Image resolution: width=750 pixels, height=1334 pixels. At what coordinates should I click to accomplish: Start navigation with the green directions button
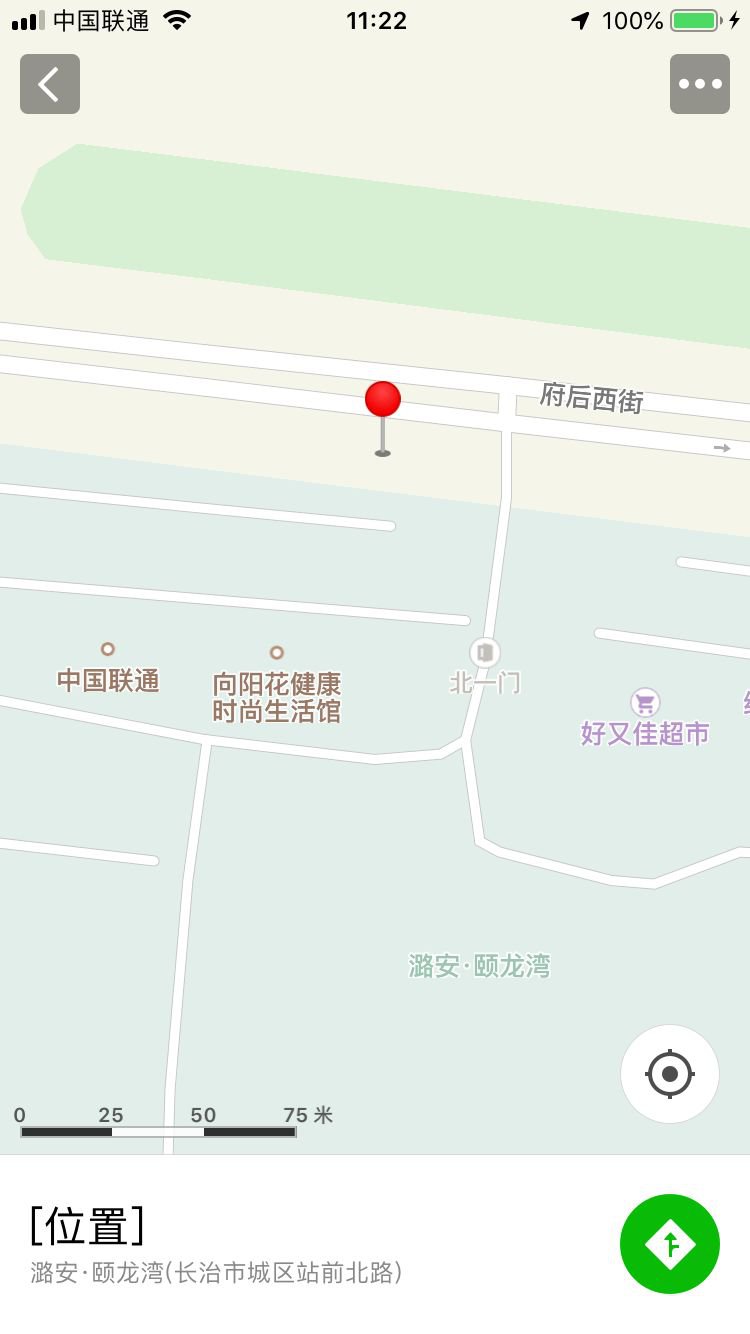tap(670, 1244)
